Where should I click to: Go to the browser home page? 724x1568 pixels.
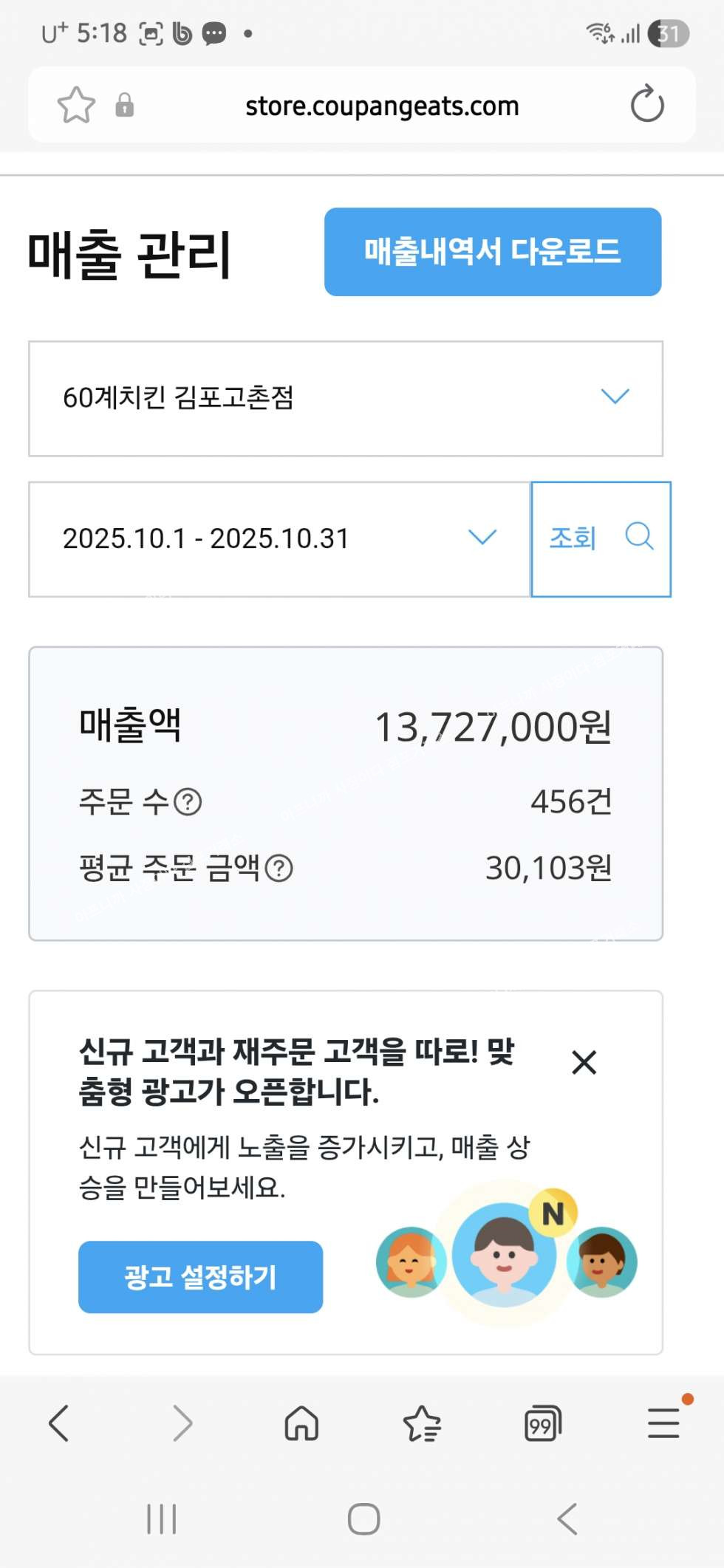pos(301,1423)
